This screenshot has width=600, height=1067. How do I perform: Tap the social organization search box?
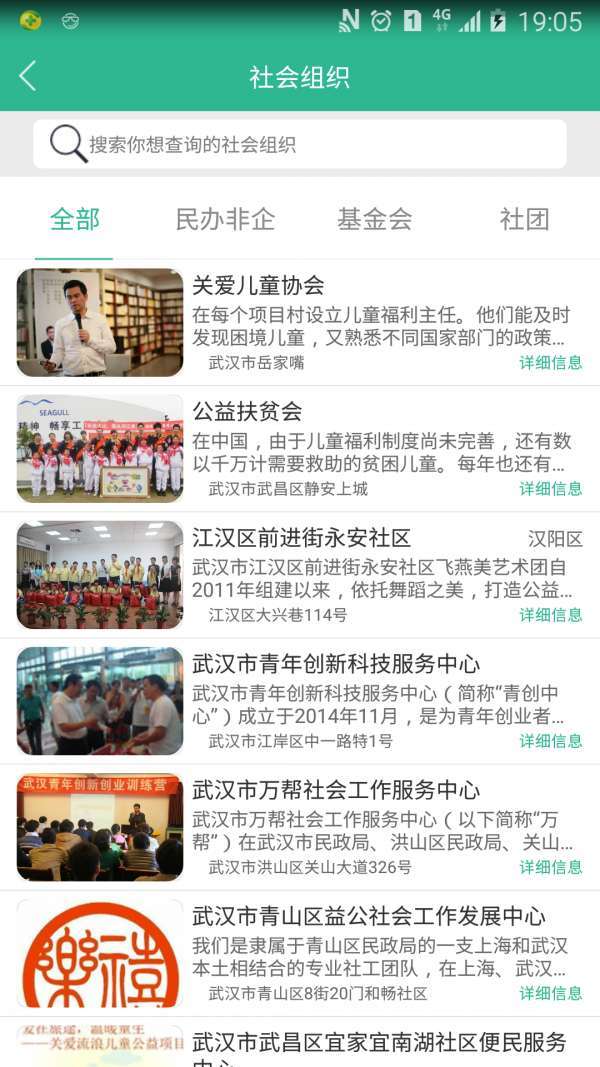(x=300, y=144)
